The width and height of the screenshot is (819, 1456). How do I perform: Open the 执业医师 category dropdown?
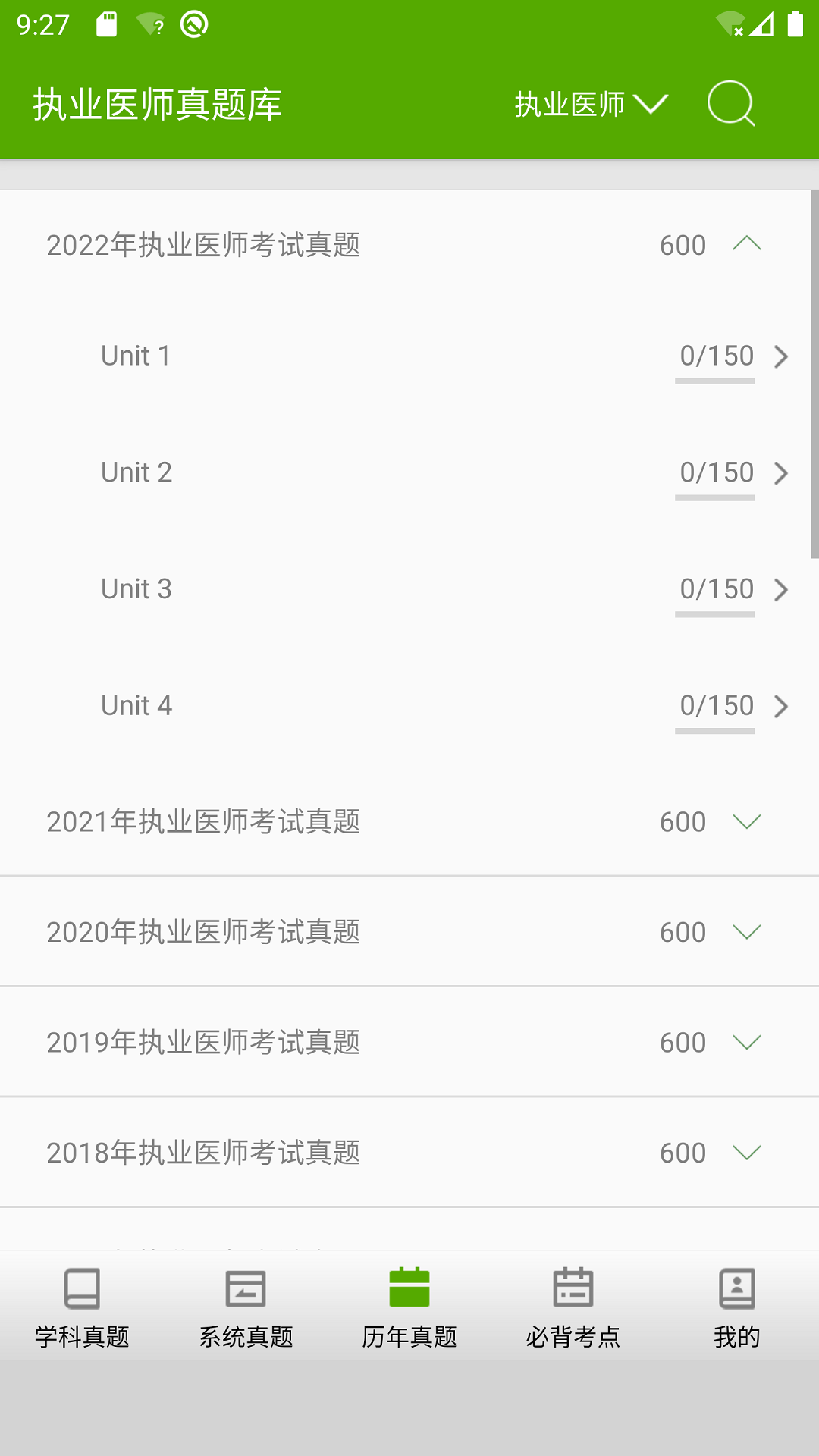591,105
